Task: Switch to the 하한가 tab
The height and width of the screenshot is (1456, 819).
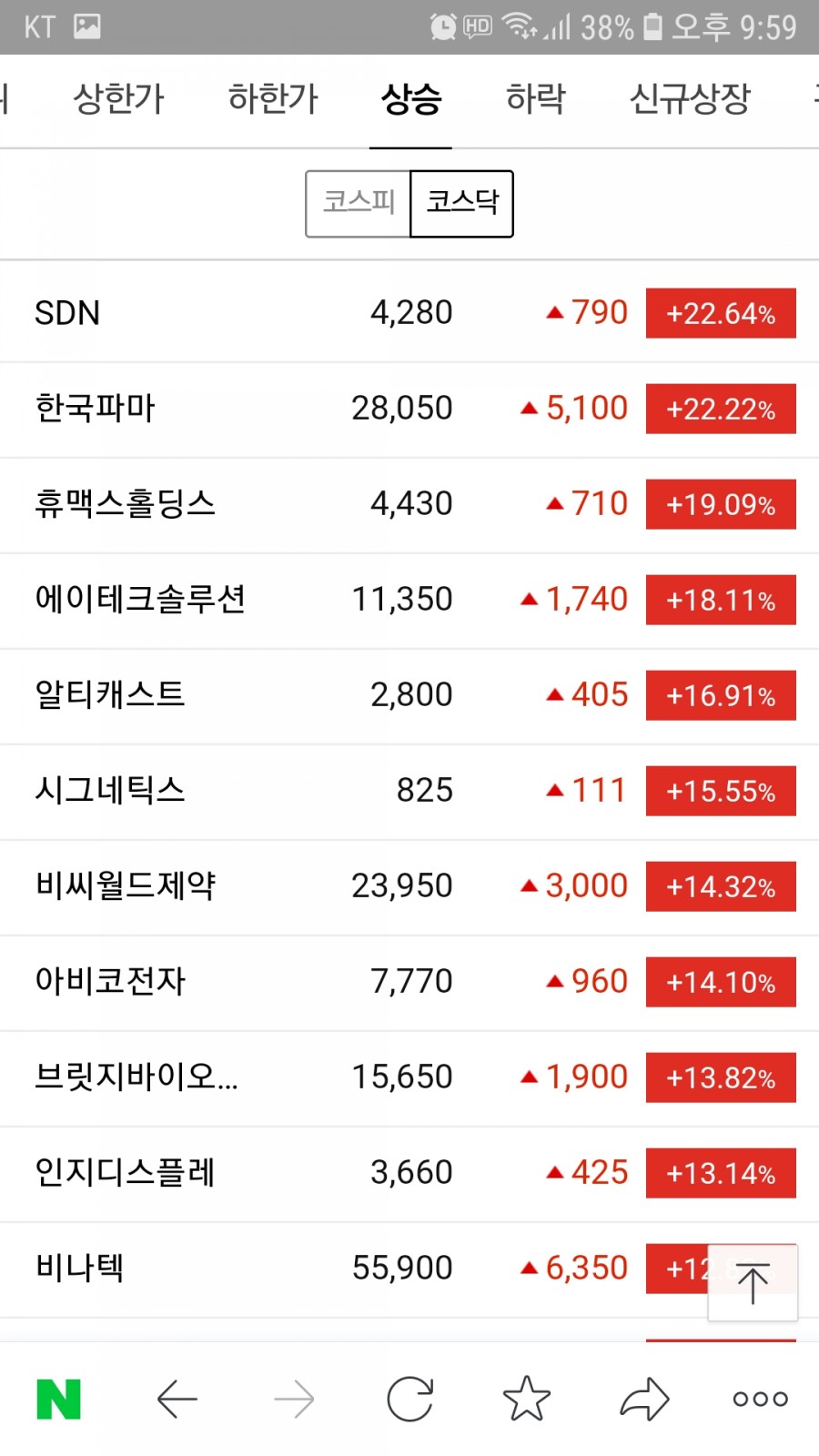Action: click(273, 99)
